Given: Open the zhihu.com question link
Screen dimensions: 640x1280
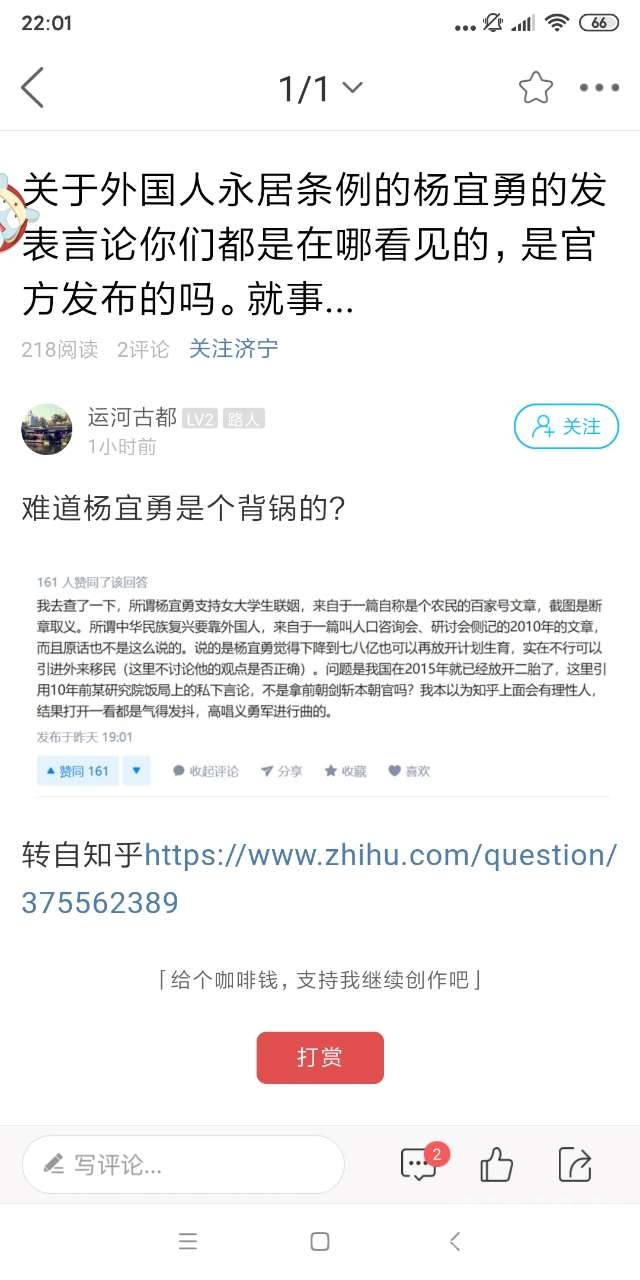Looking at the screenshot, I should [x=380, y=856].
